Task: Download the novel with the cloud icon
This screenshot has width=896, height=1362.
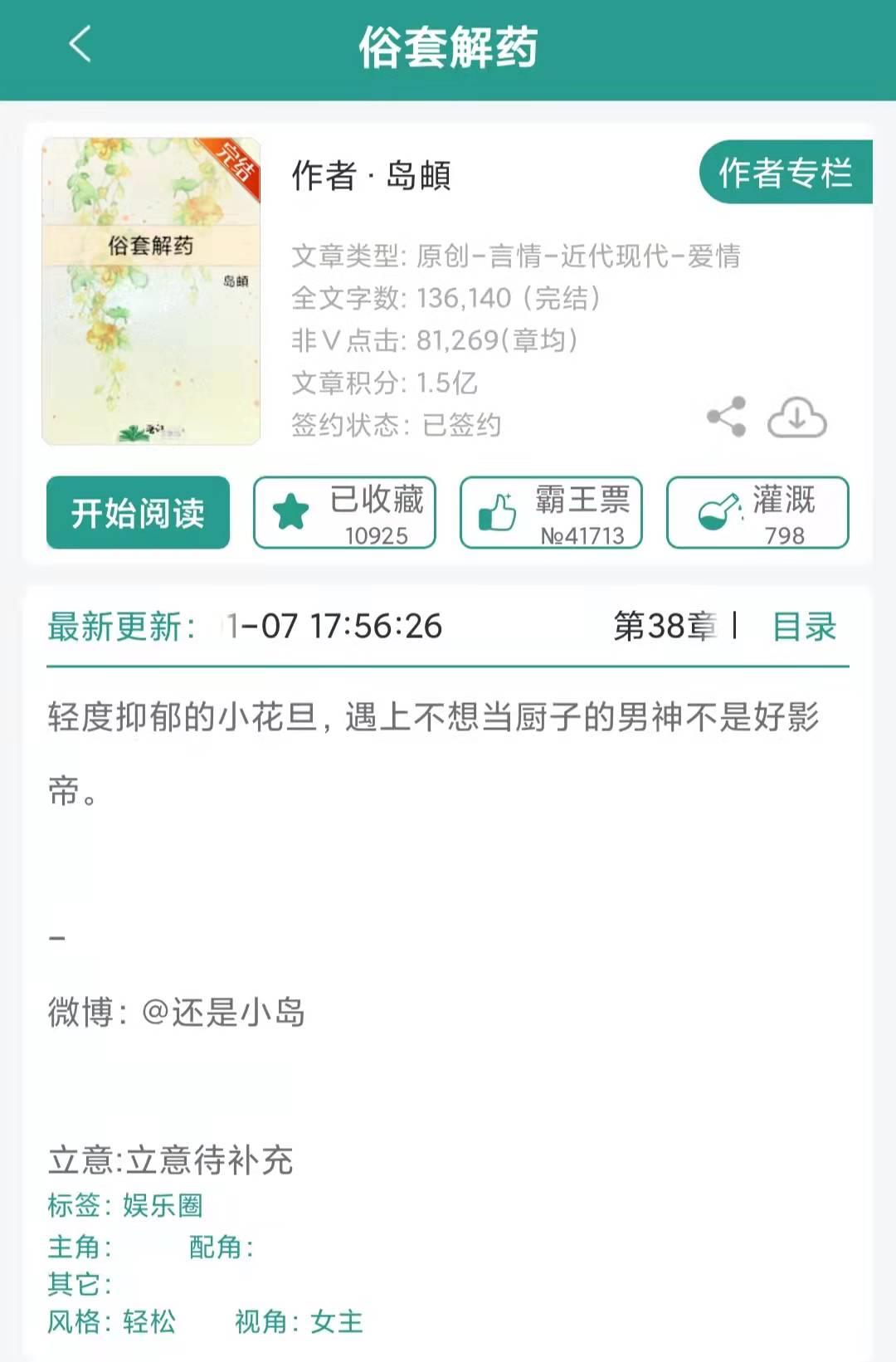Action: coord(796,417)
